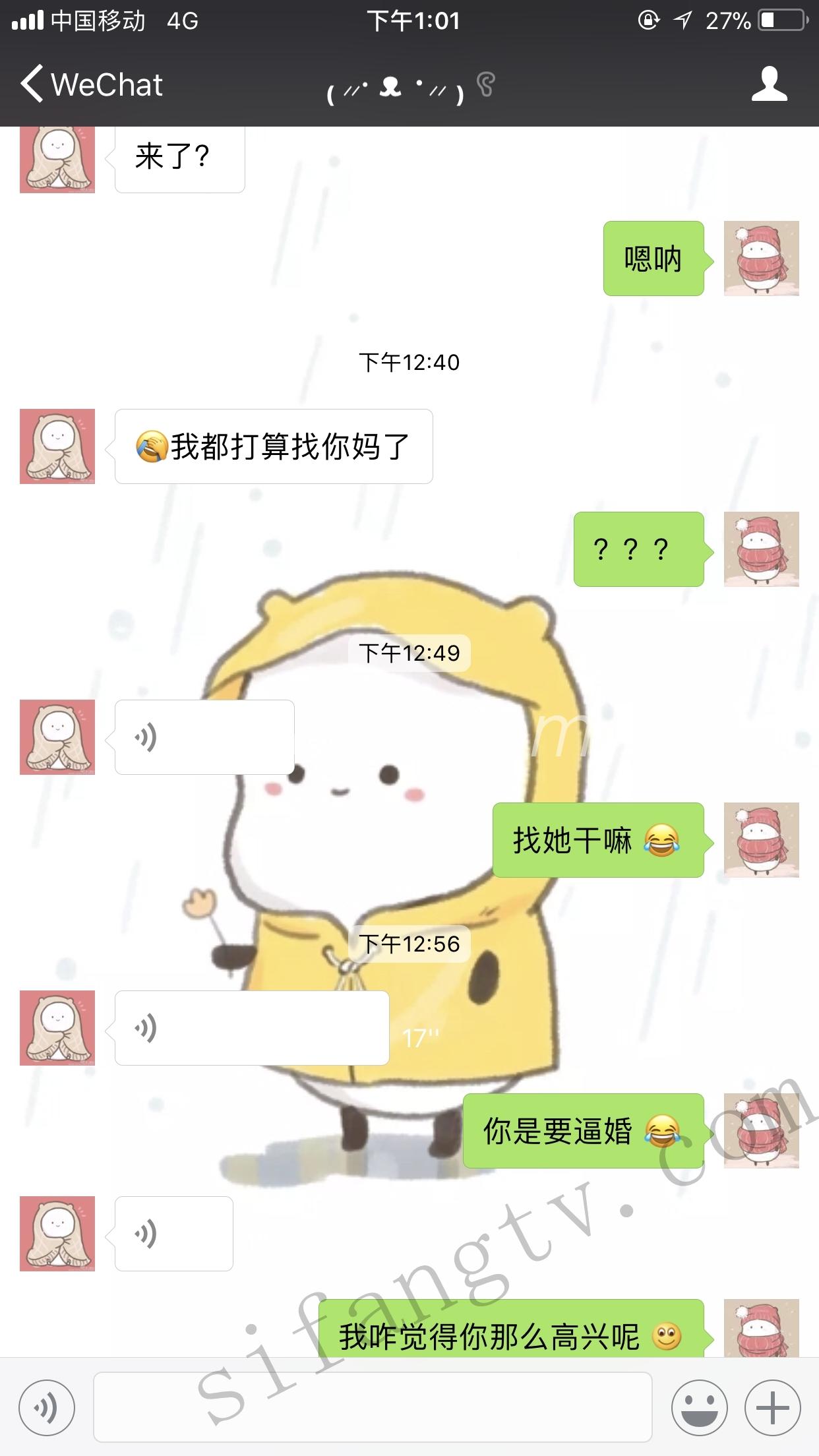The height and width of the screenshot is (1456, 819).
Task: Tap sender avatar beside 来了？ message
Action: 57,159
